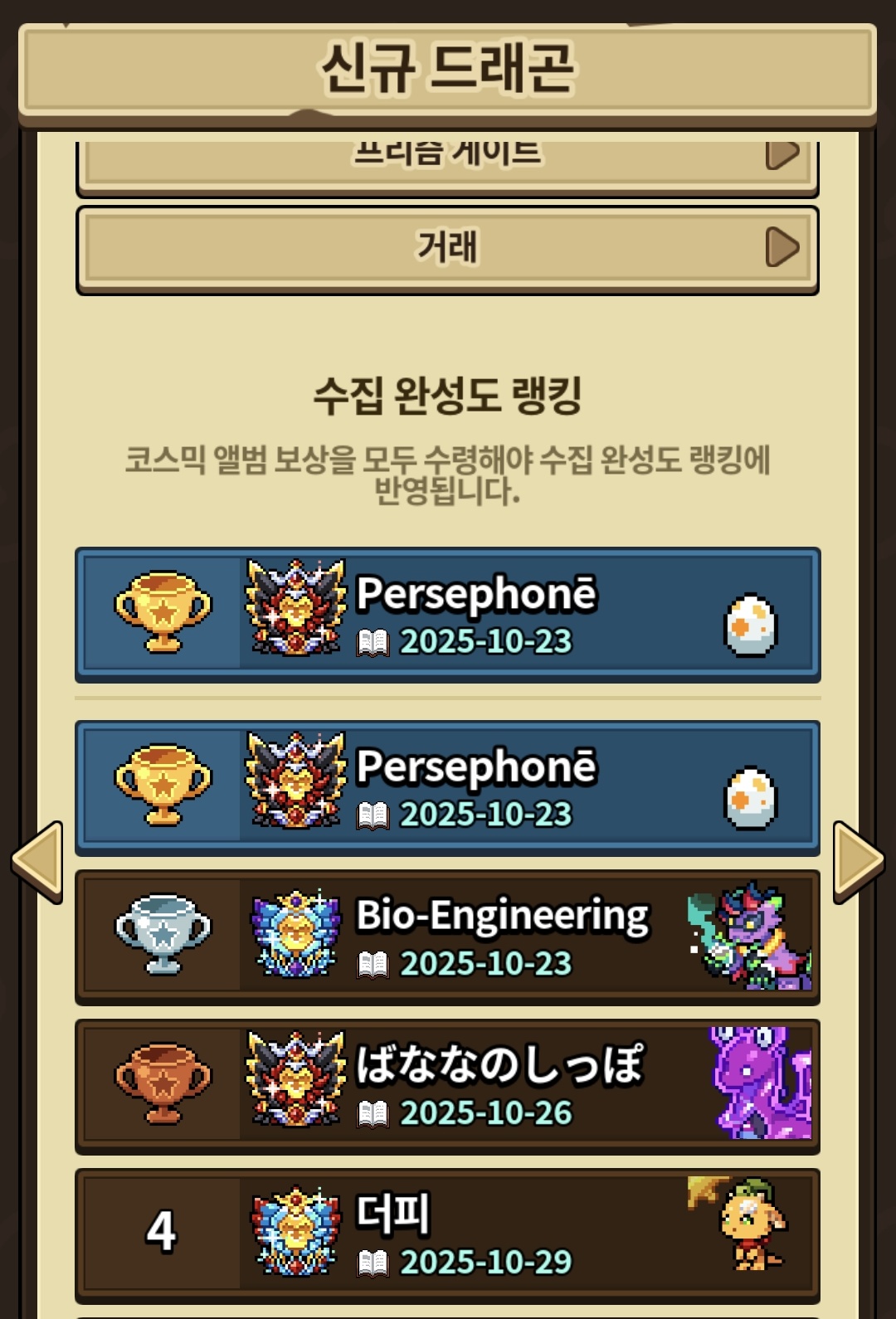
Task: Open the 거래 section
Action: (x=447, y=248)
